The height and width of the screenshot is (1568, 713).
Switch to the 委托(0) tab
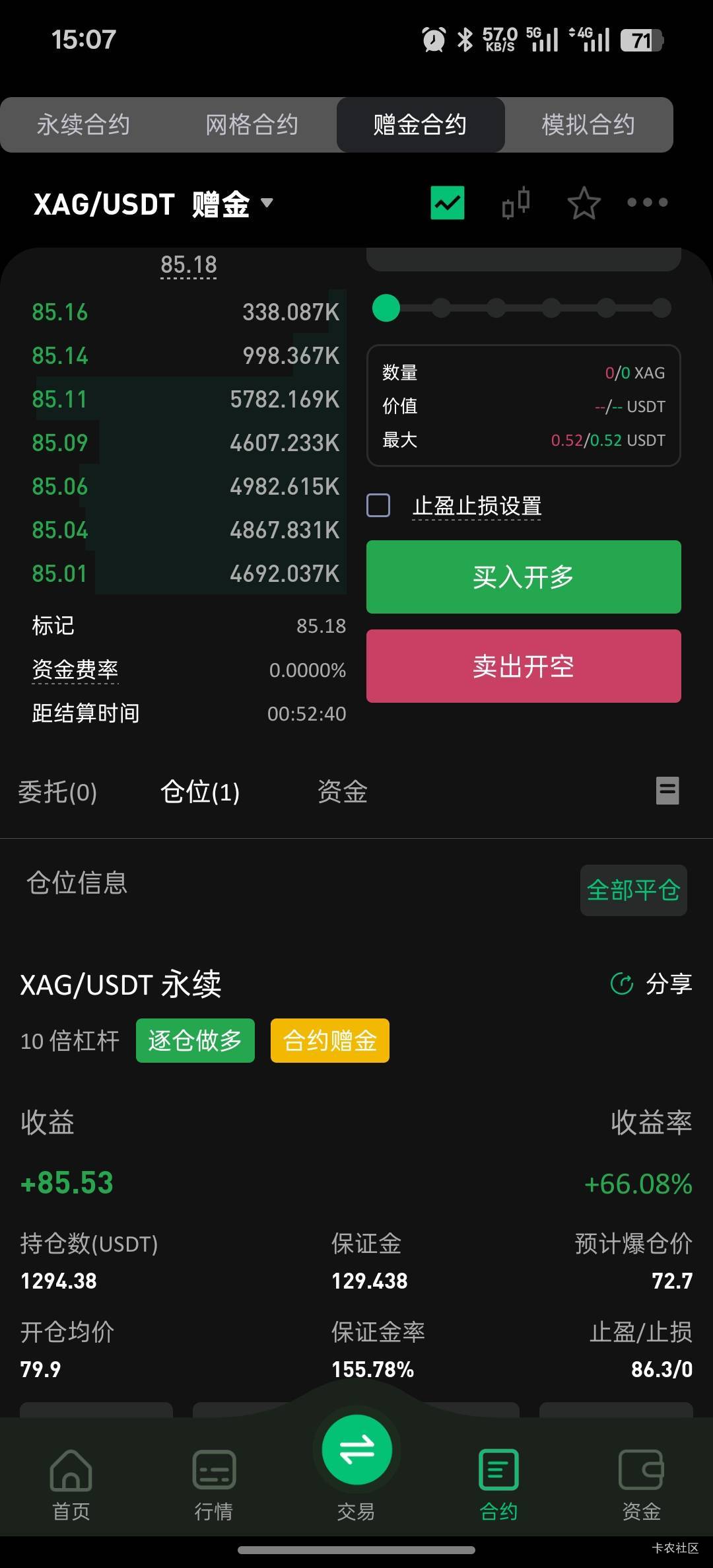point(57,791)
